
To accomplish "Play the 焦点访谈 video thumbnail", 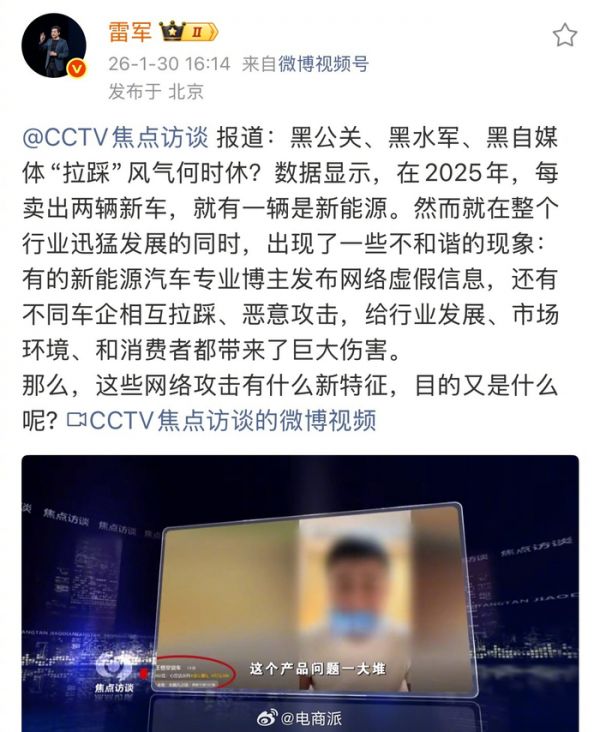I will coord(300,590).
